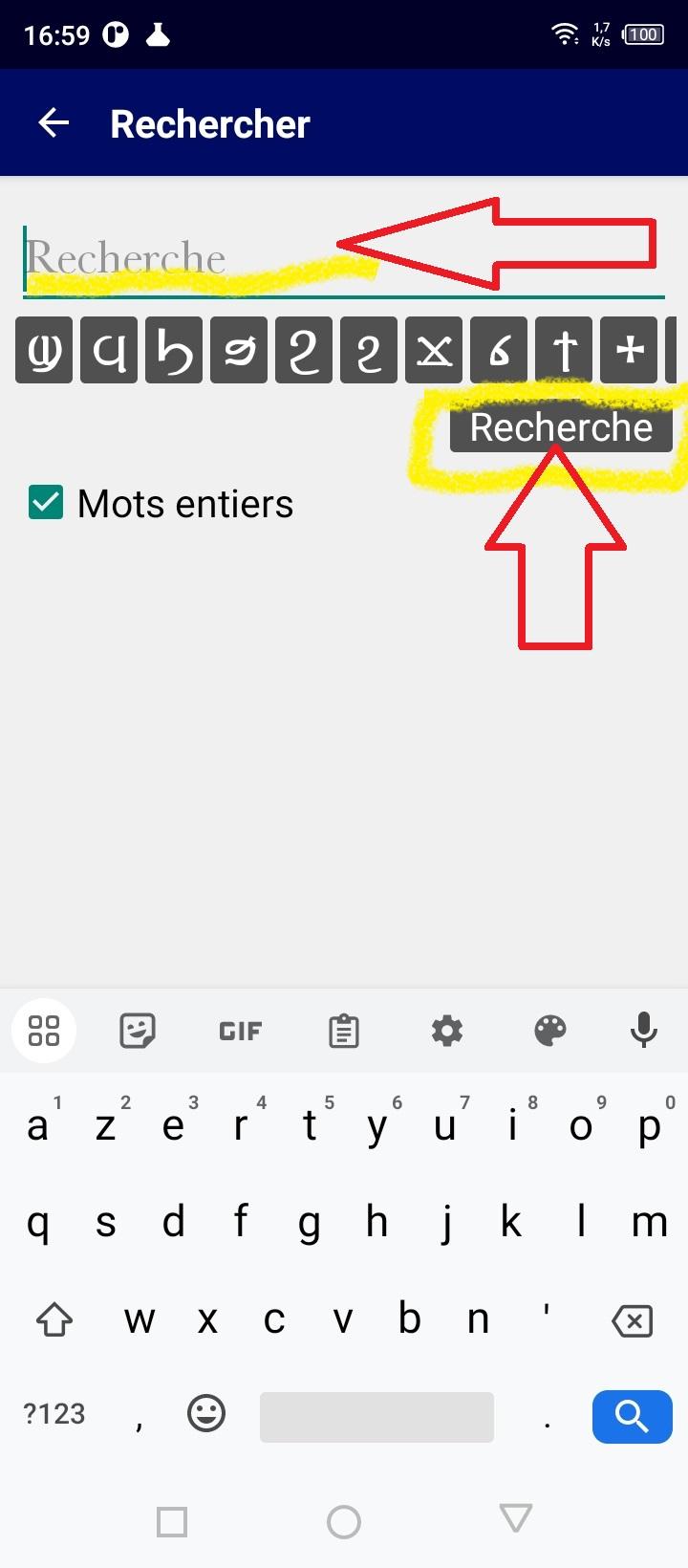Switch keyboard to ?123 symbols
Viewport: 688px width, 1568px height.
pyautogui.click(x=54, y=1414)
